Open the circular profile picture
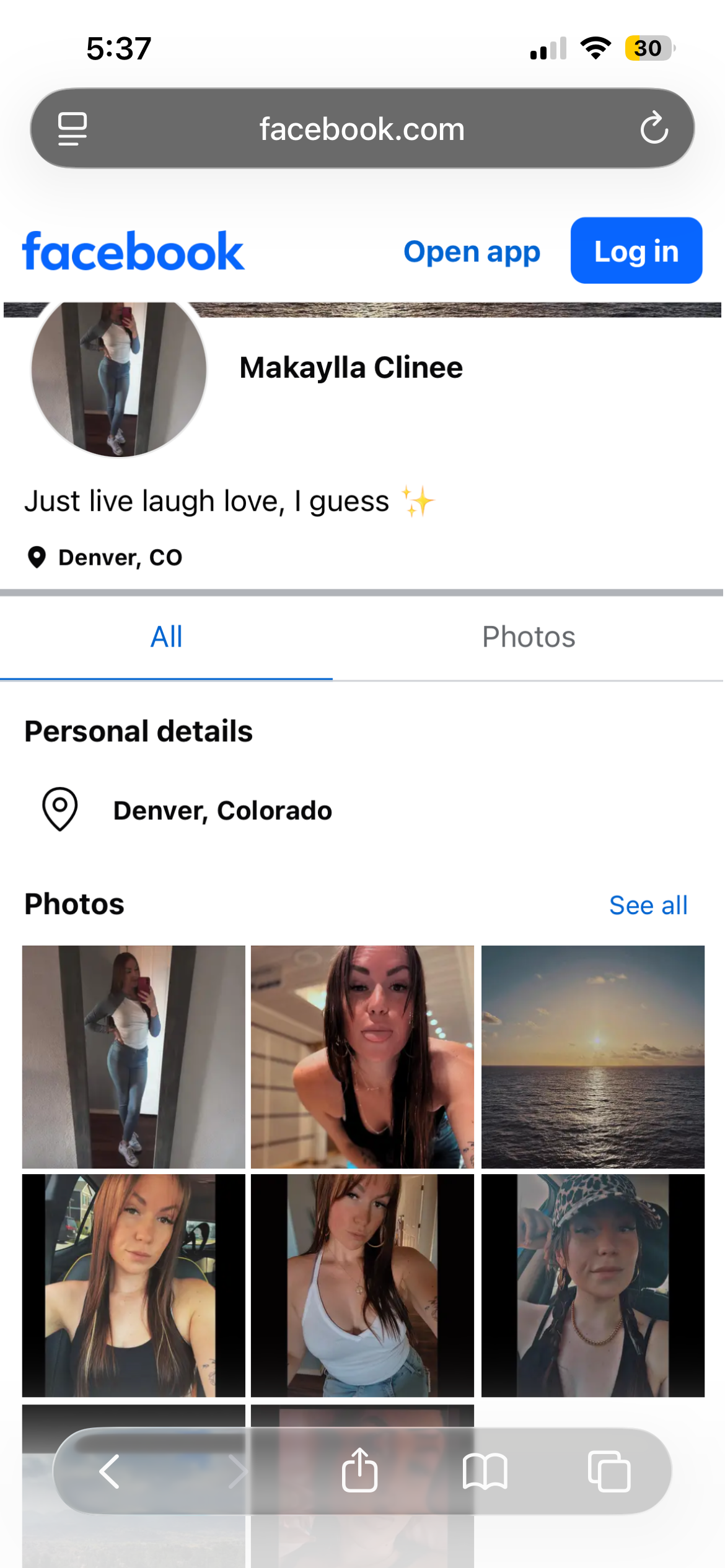Viewport: 725px width, 1568px height. [x=119, y=372]
